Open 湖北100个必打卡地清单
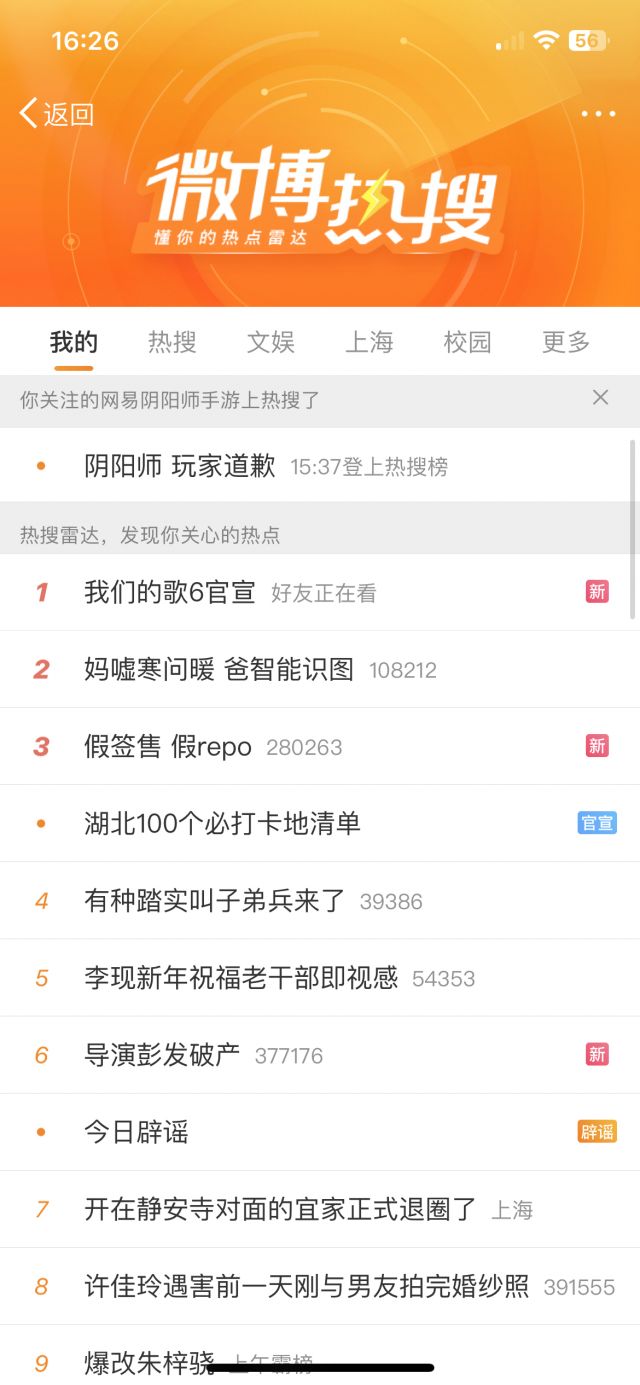The height and width of the screenshot is (1385, 640). click(x=222, y=823)
